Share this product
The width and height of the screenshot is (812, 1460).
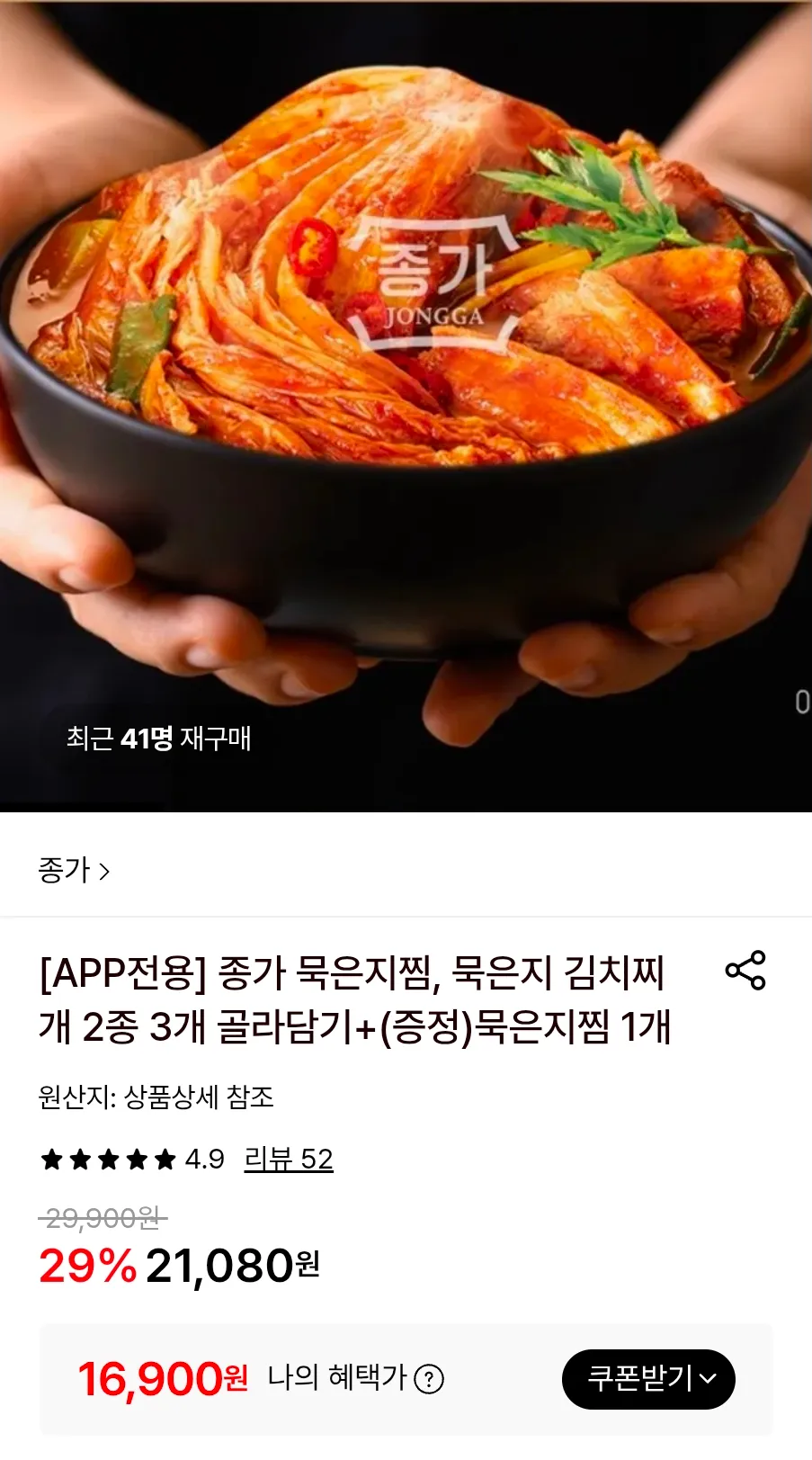coord(745,971)
